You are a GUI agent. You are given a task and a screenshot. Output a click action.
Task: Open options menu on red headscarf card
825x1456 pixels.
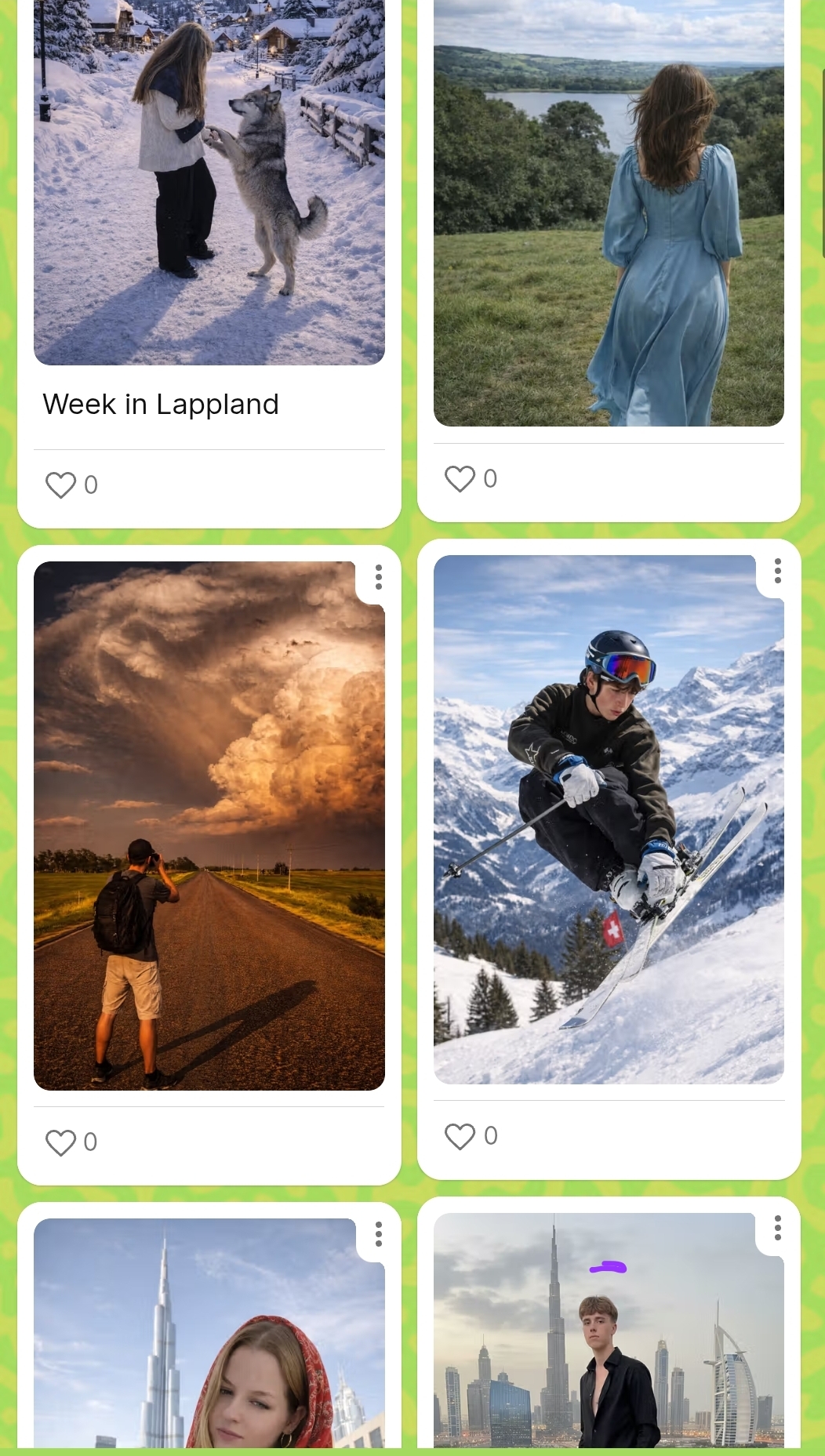pyautogui.click(x=379, y=1234)
